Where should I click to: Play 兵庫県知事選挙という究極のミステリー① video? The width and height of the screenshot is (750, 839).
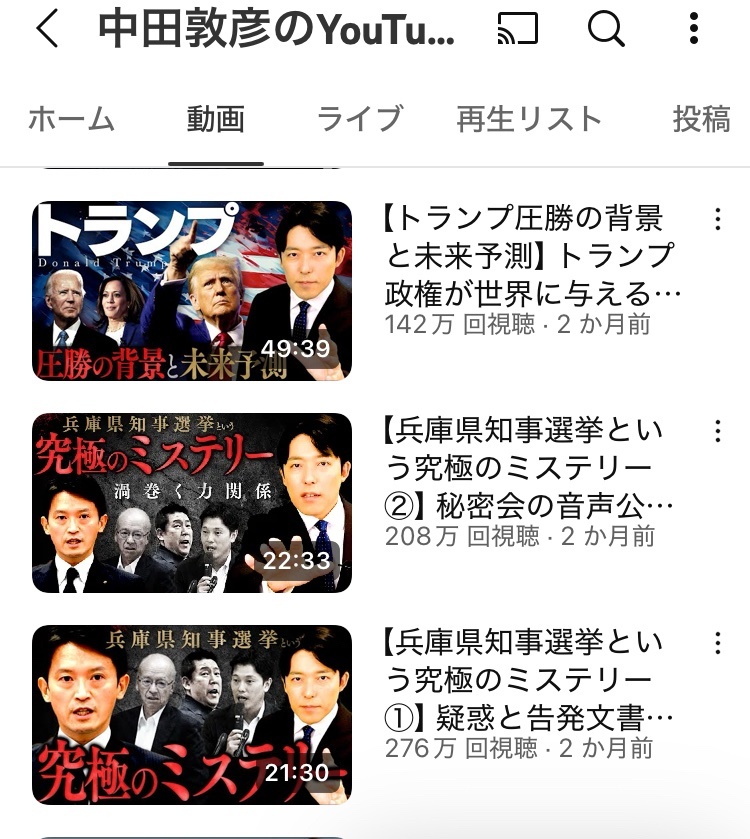(192, 715)
